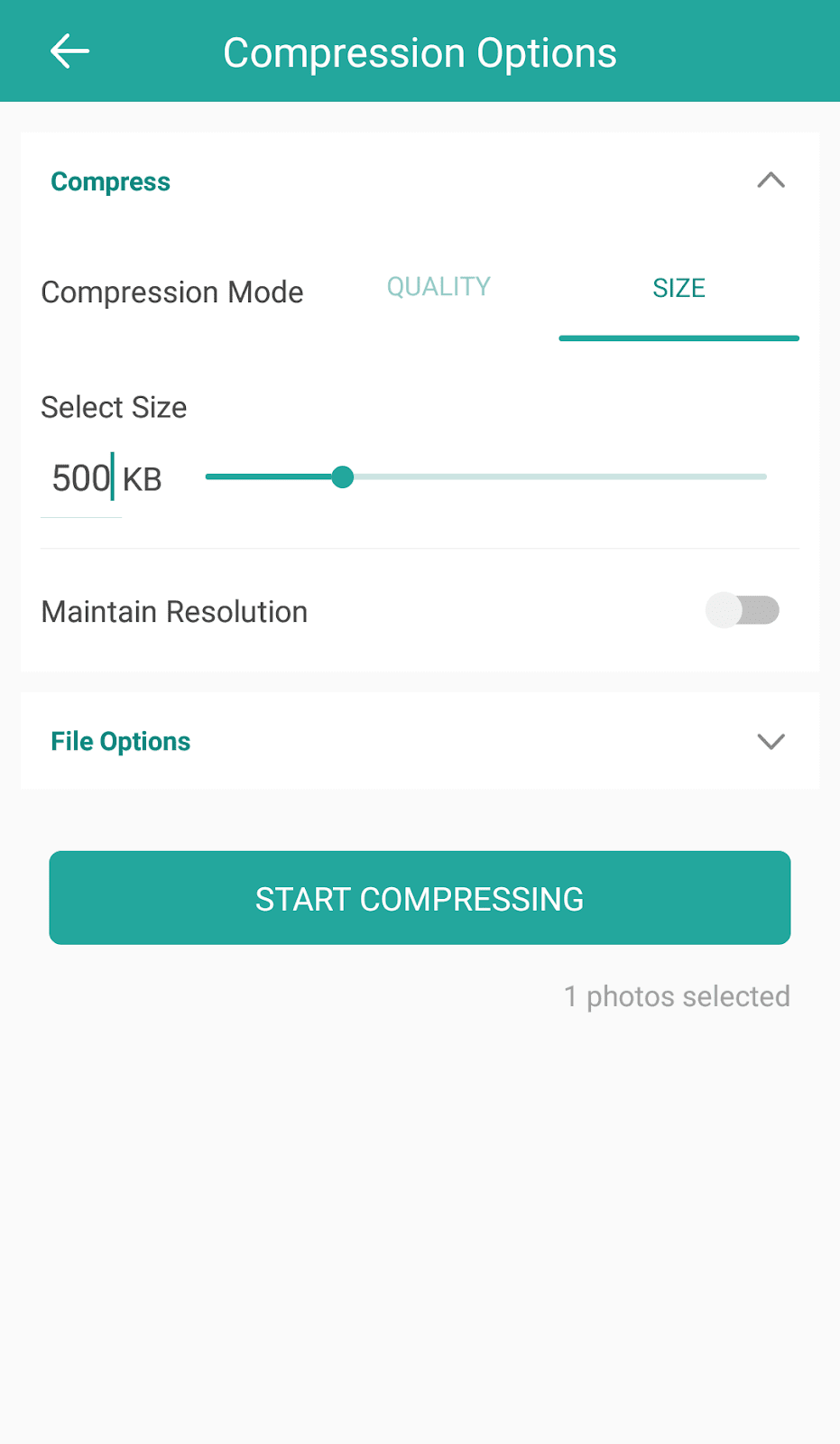Start compressing the selected photo
The width and height of the screenshot is (840, 1444).
(x=420, y=898)
